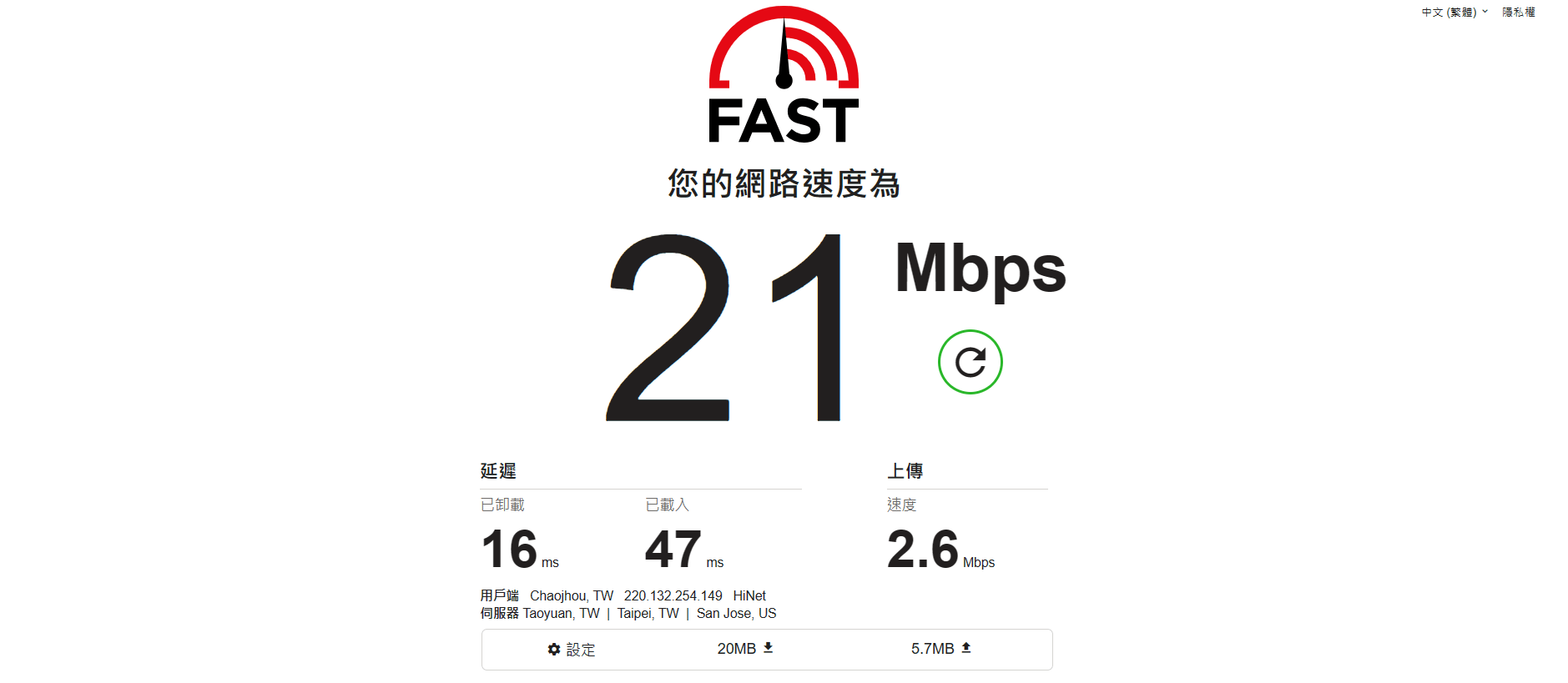
Task: Rerun the speed test with the refresh button
Action: tap(970, 362)
